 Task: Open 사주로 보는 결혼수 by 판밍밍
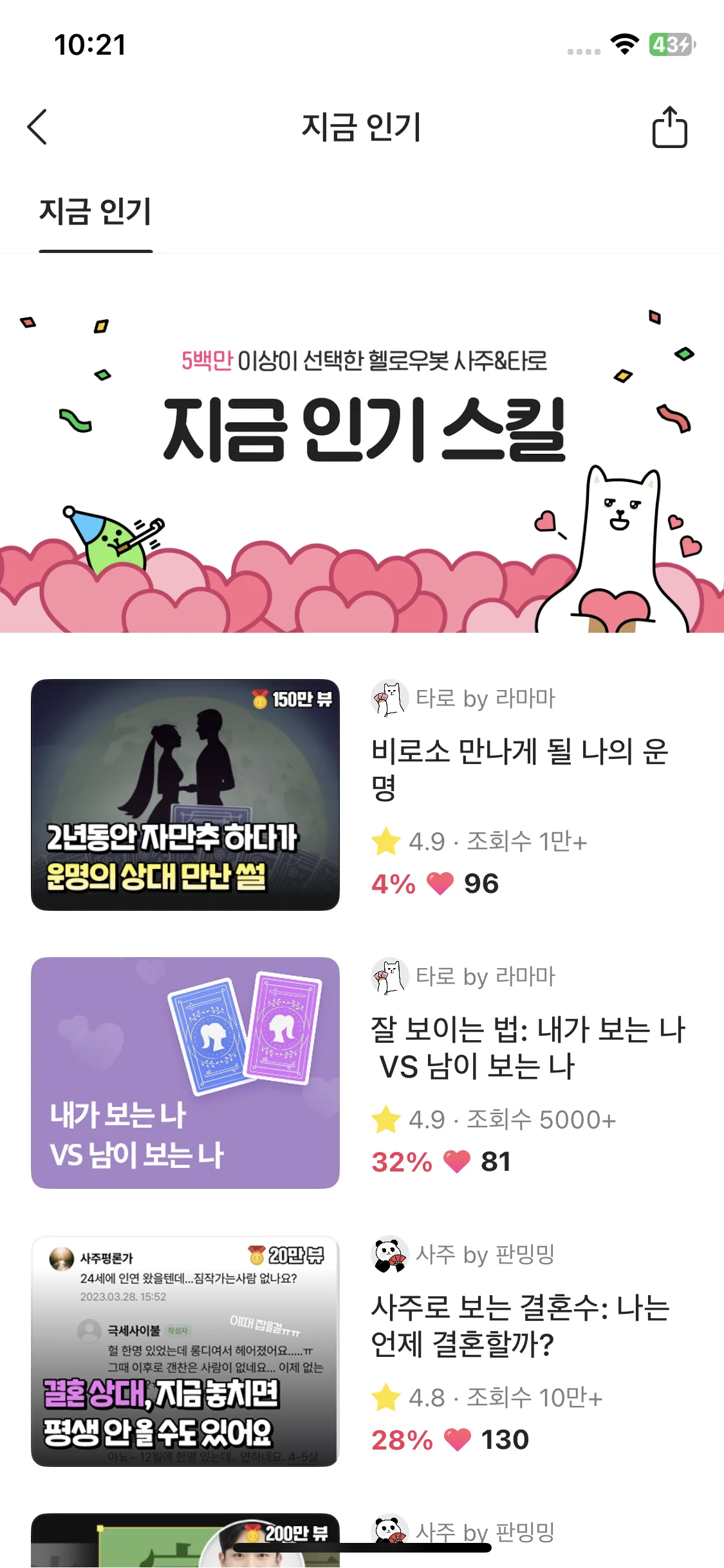[520, 1325]
